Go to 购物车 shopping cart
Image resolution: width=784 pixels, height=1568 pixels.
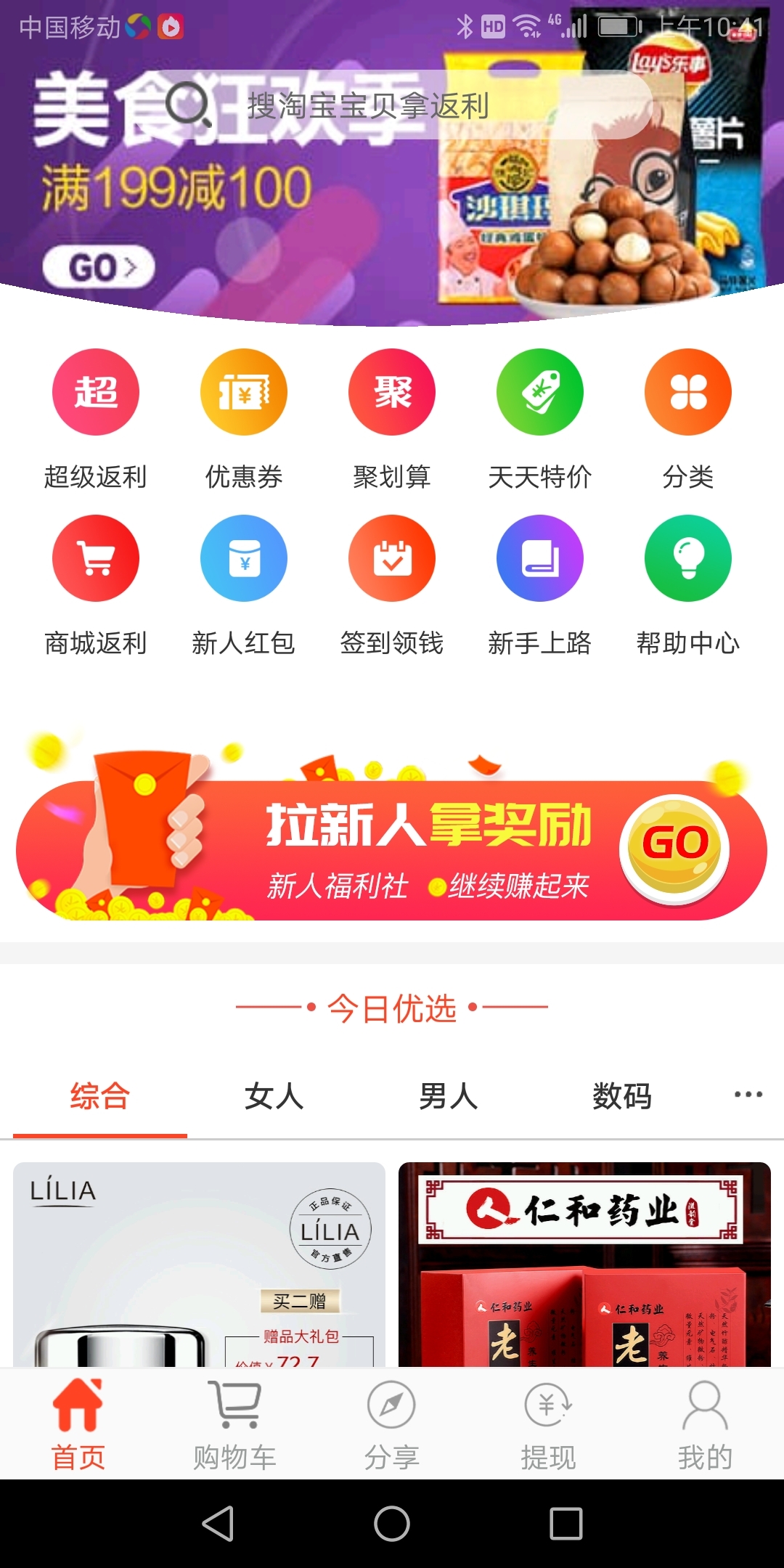pos(234,1424)
